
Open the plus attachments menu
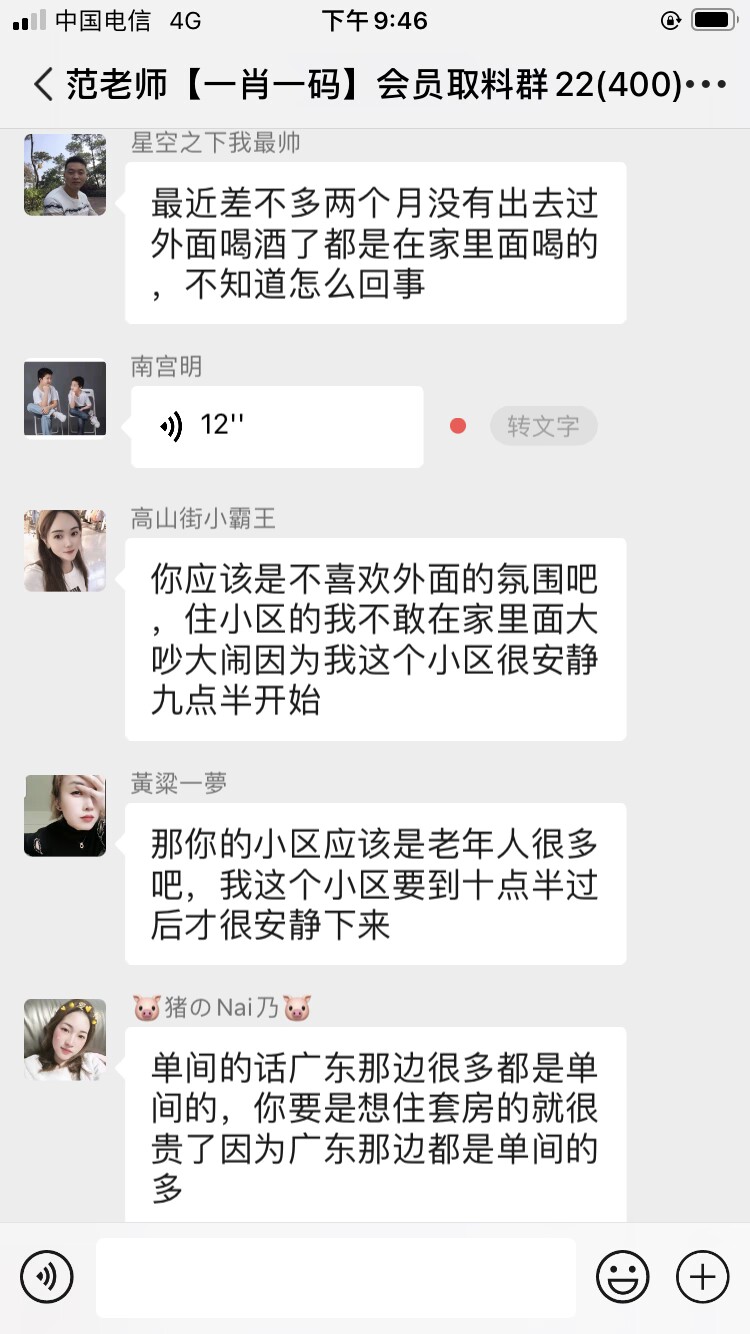(x=702, y=1277)
